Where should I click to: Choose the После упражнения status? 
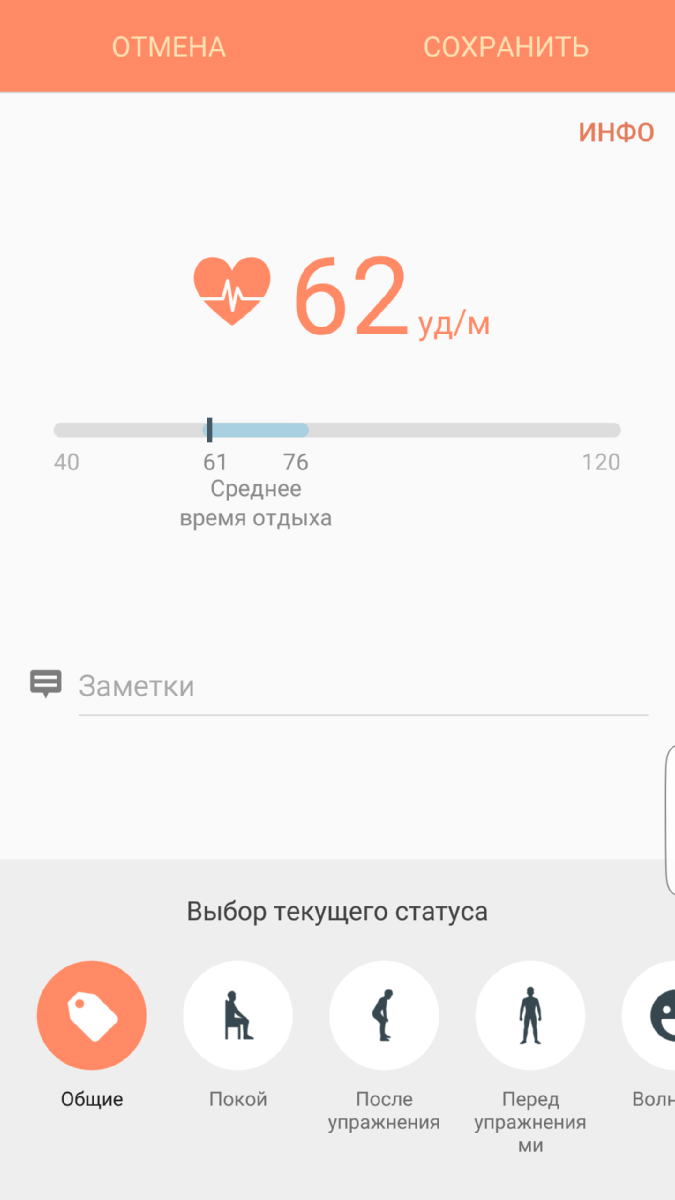(x=384, y=1016)
